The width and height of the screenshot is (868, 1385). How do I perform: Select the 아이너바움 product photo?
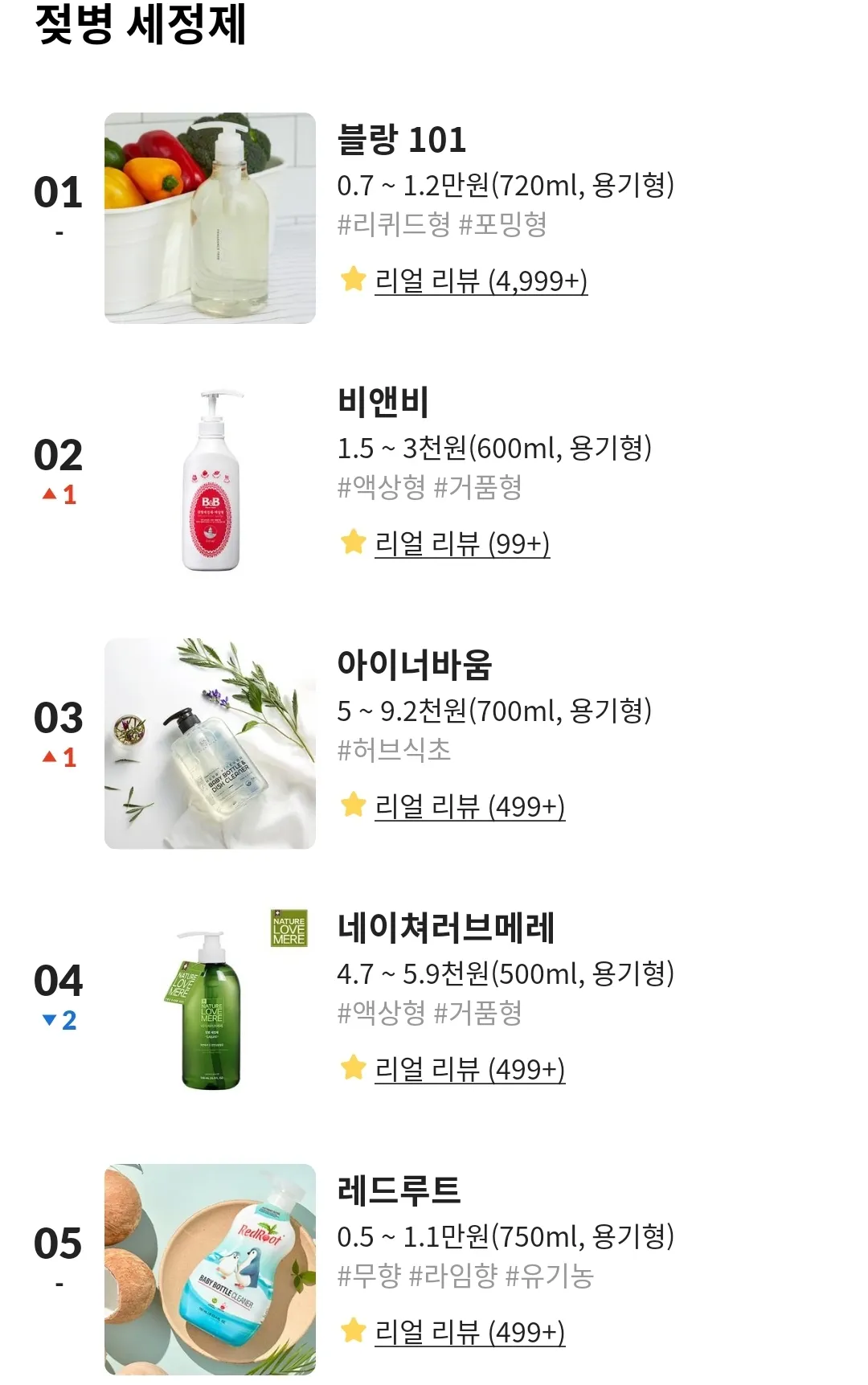coord(210,744)
